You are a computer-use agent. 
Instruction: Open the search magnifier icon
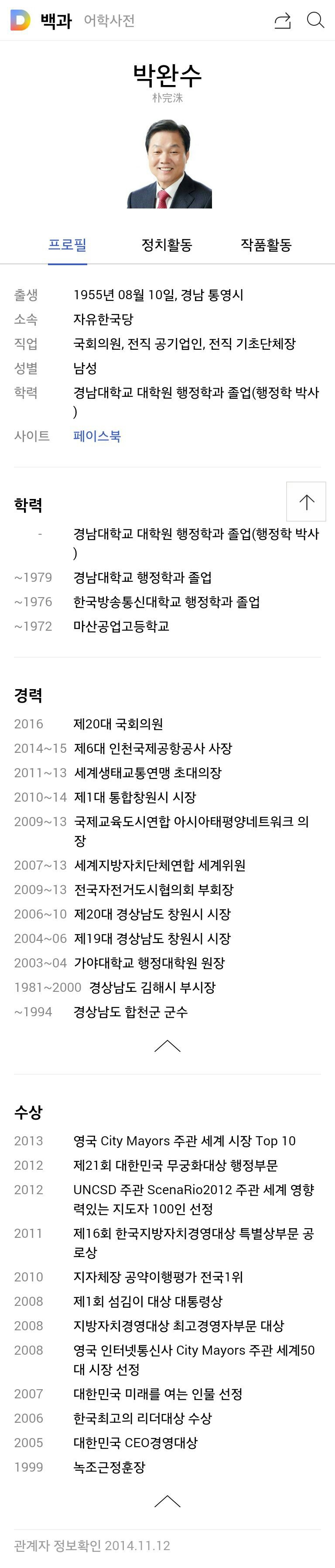pos(315,20)
